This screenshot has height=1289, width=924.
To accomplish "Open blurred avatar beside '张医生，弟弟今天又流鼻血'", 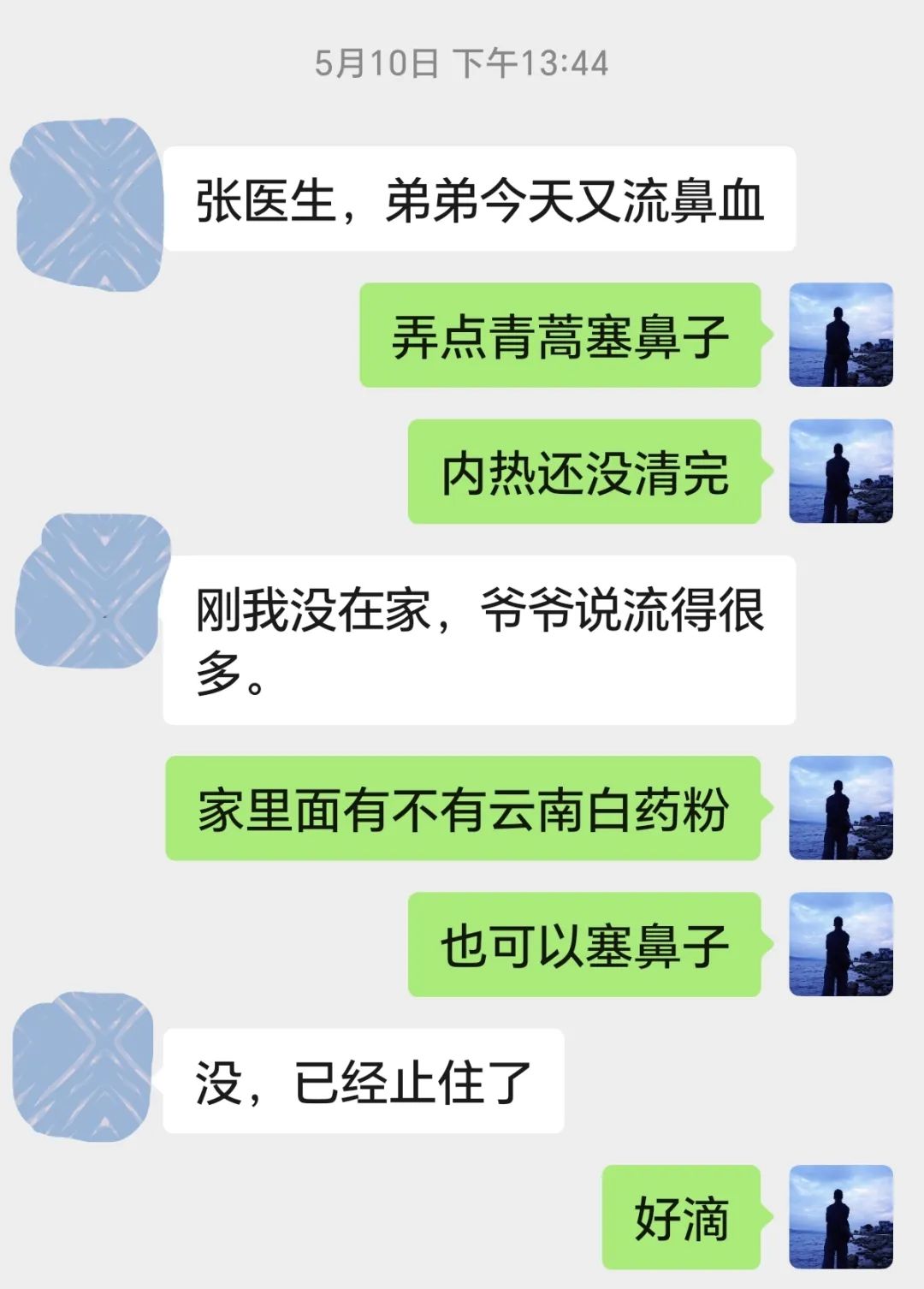I will point(89,204).
